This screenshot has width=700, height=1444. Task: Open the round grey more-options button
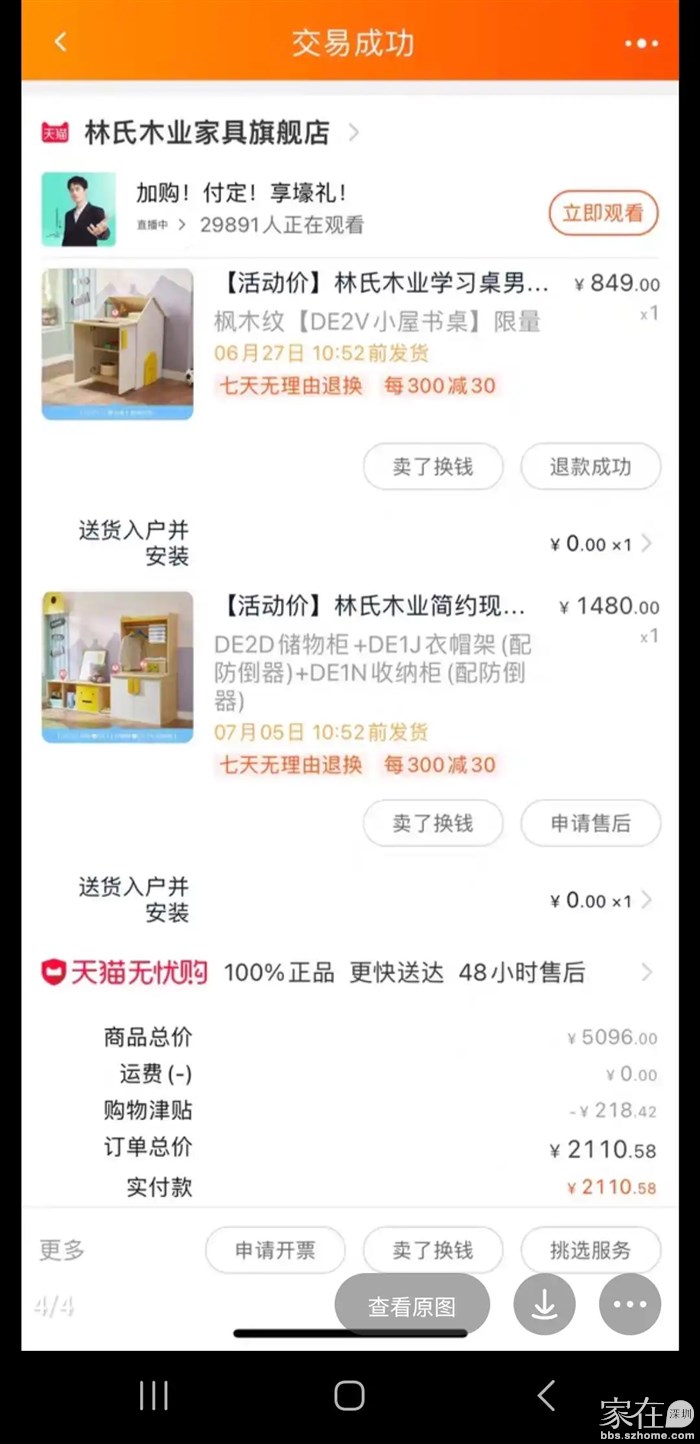click(630, 1305)
